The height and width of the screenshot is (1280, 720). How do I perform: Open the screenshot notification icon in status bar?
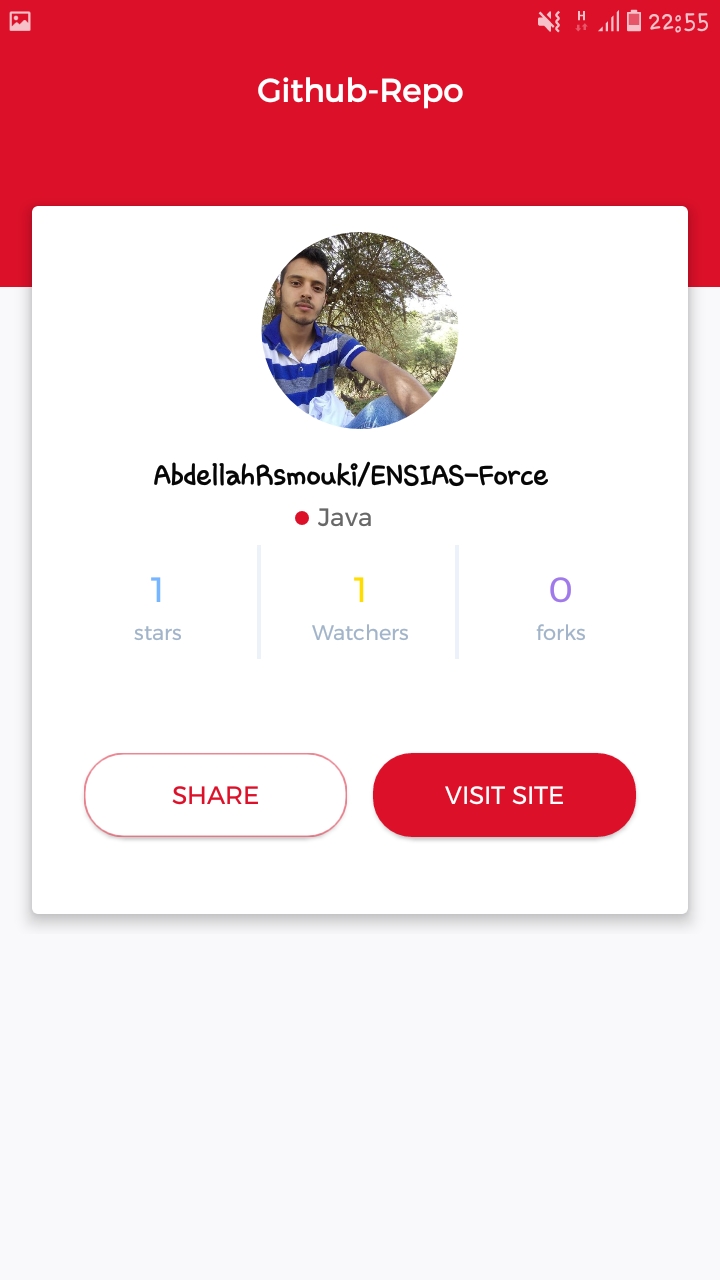pyautogui.click(x=22, y=20)
